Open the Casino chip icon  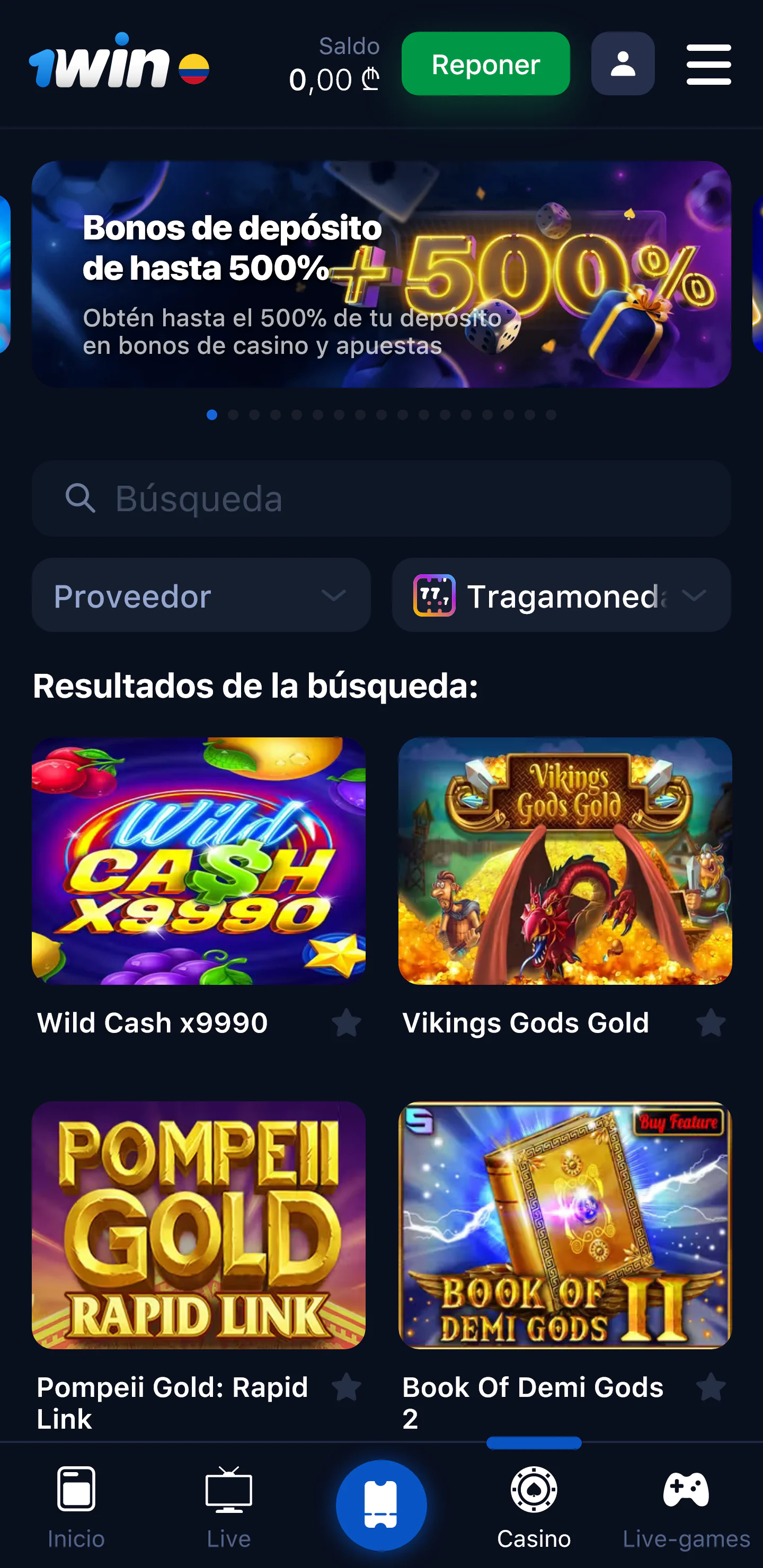(534, 1490)
